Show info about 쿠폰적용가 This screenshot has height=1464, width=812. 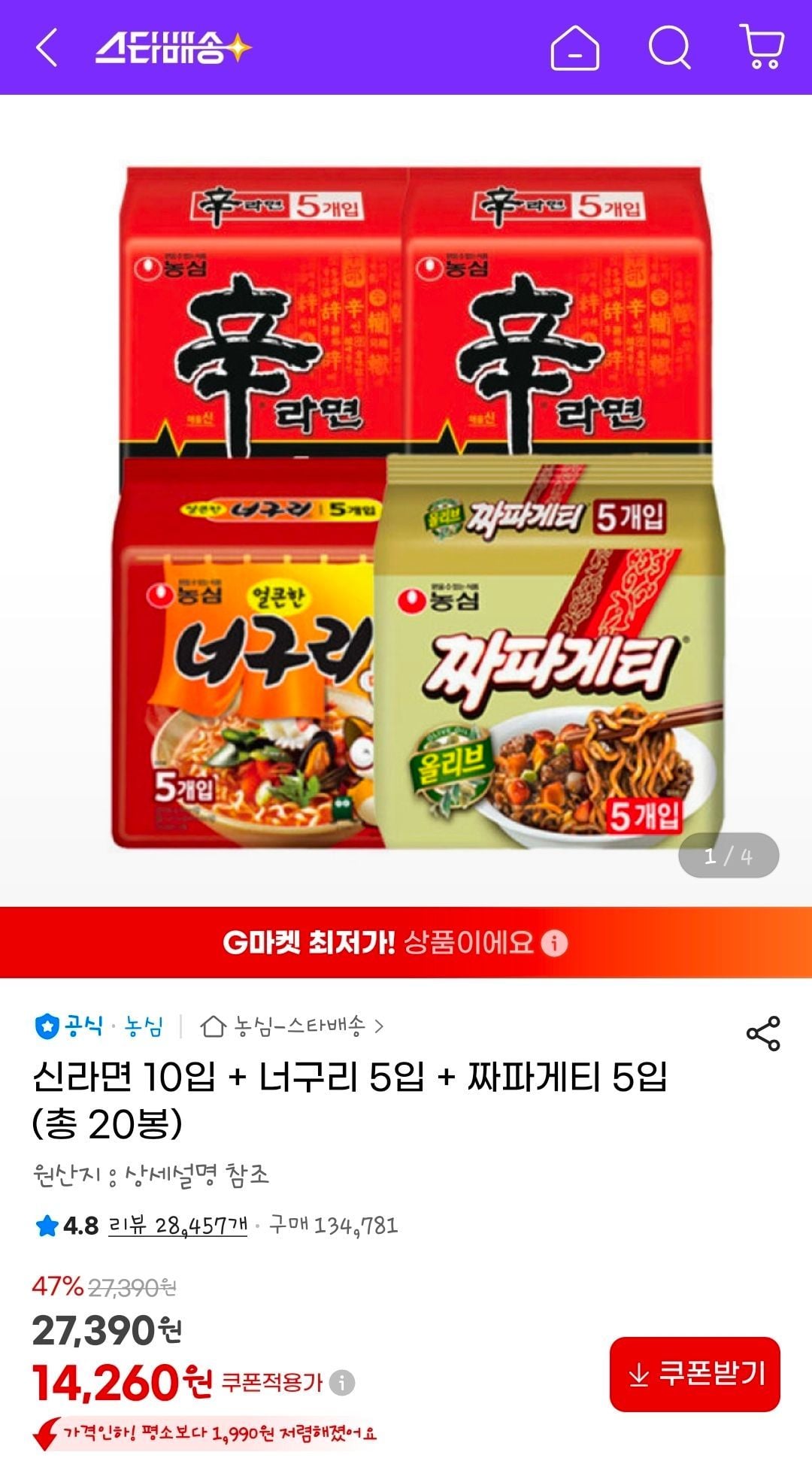click(342, 1382)
